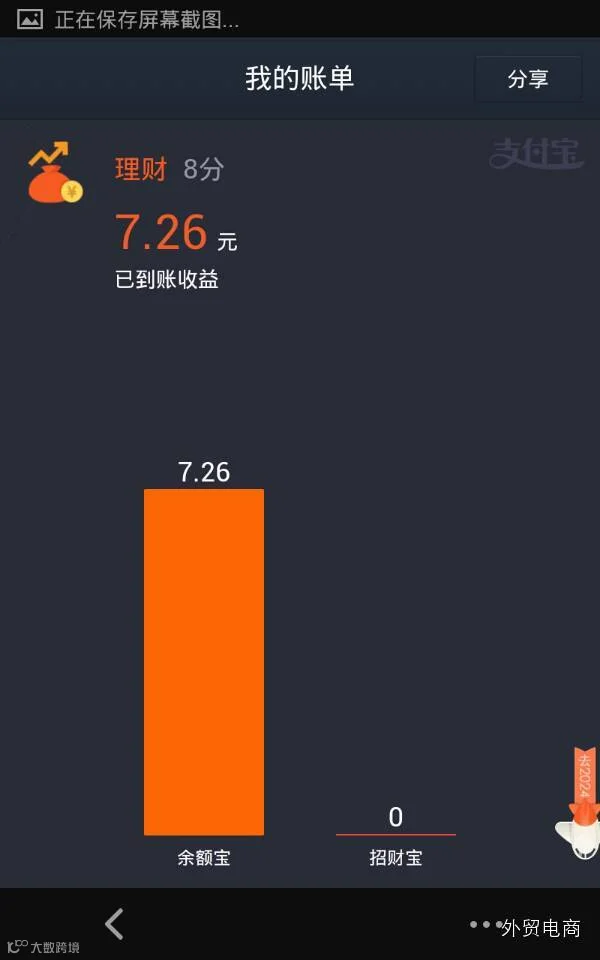Open the three-dot overflow menu

point(486,924)
